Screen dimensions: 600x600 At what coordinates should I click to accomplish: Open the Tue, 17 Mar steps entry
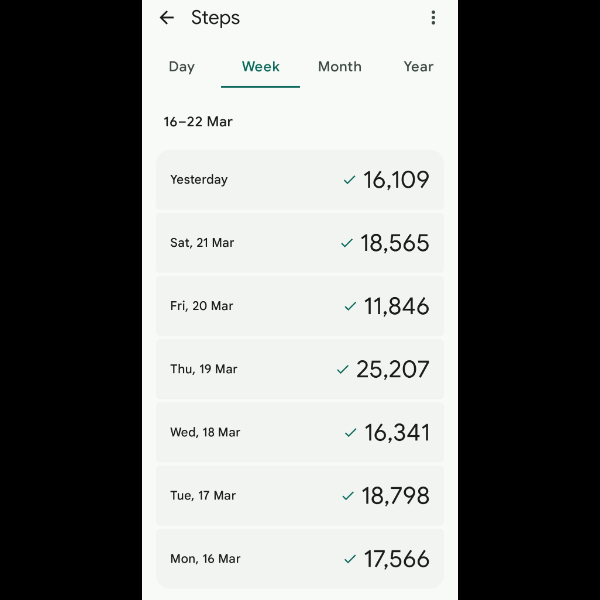coord(300,495)
